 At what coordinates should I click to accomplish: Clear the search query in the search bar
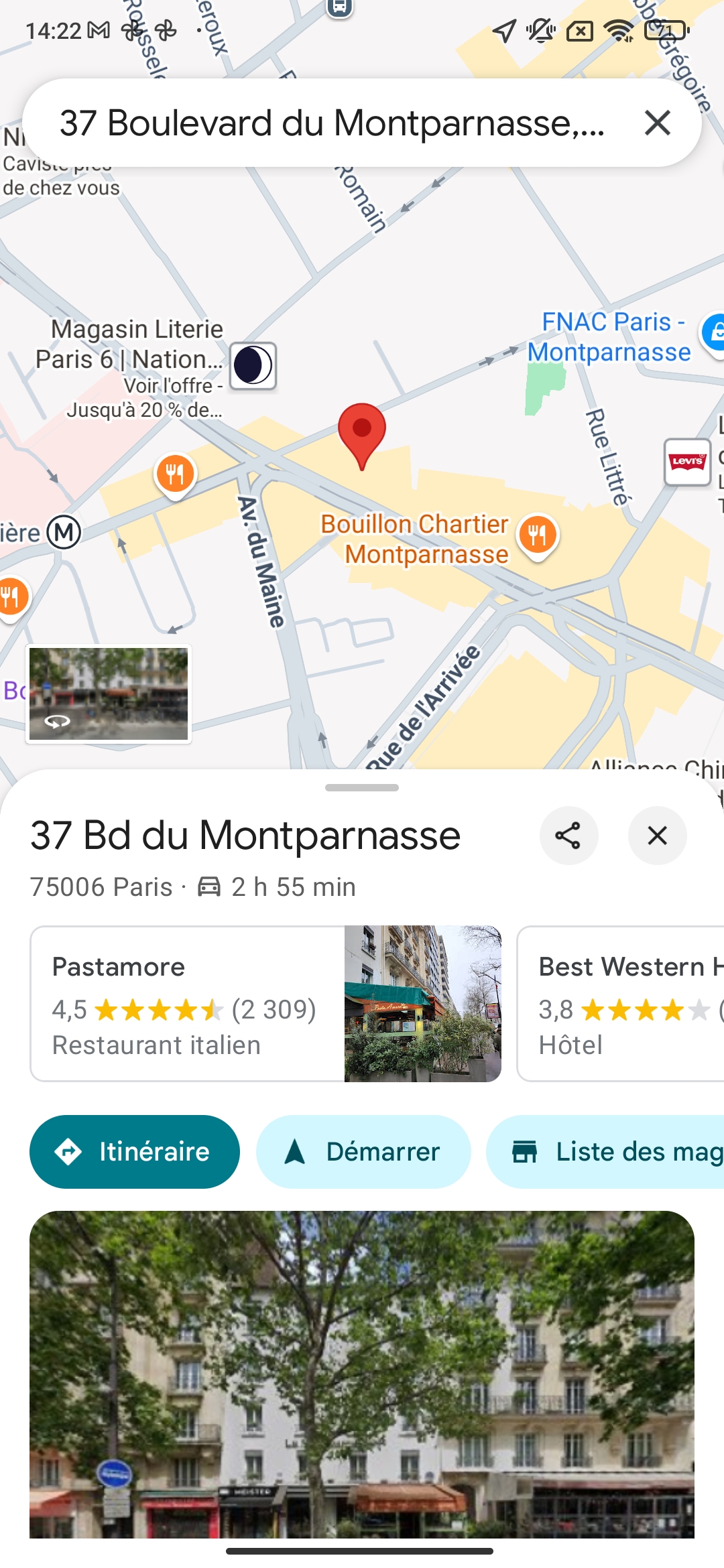[657, 123]
